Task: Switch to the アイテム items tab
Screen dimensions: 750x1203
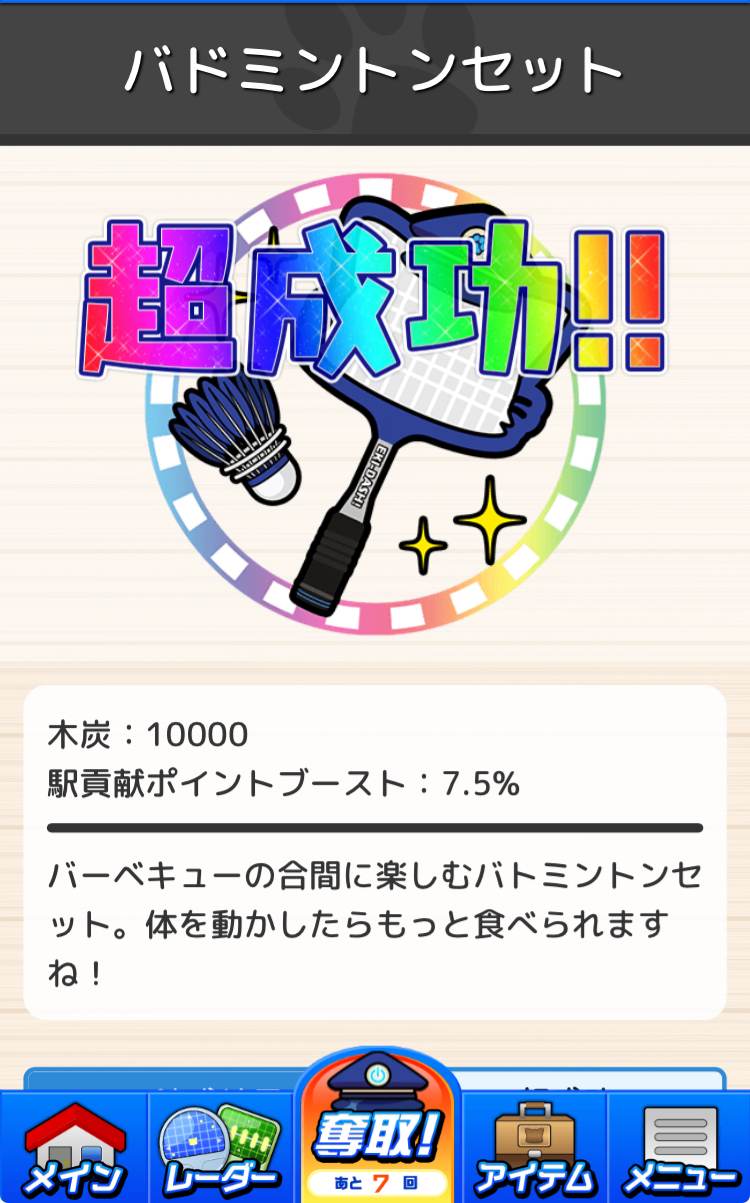Action: 534,1148
